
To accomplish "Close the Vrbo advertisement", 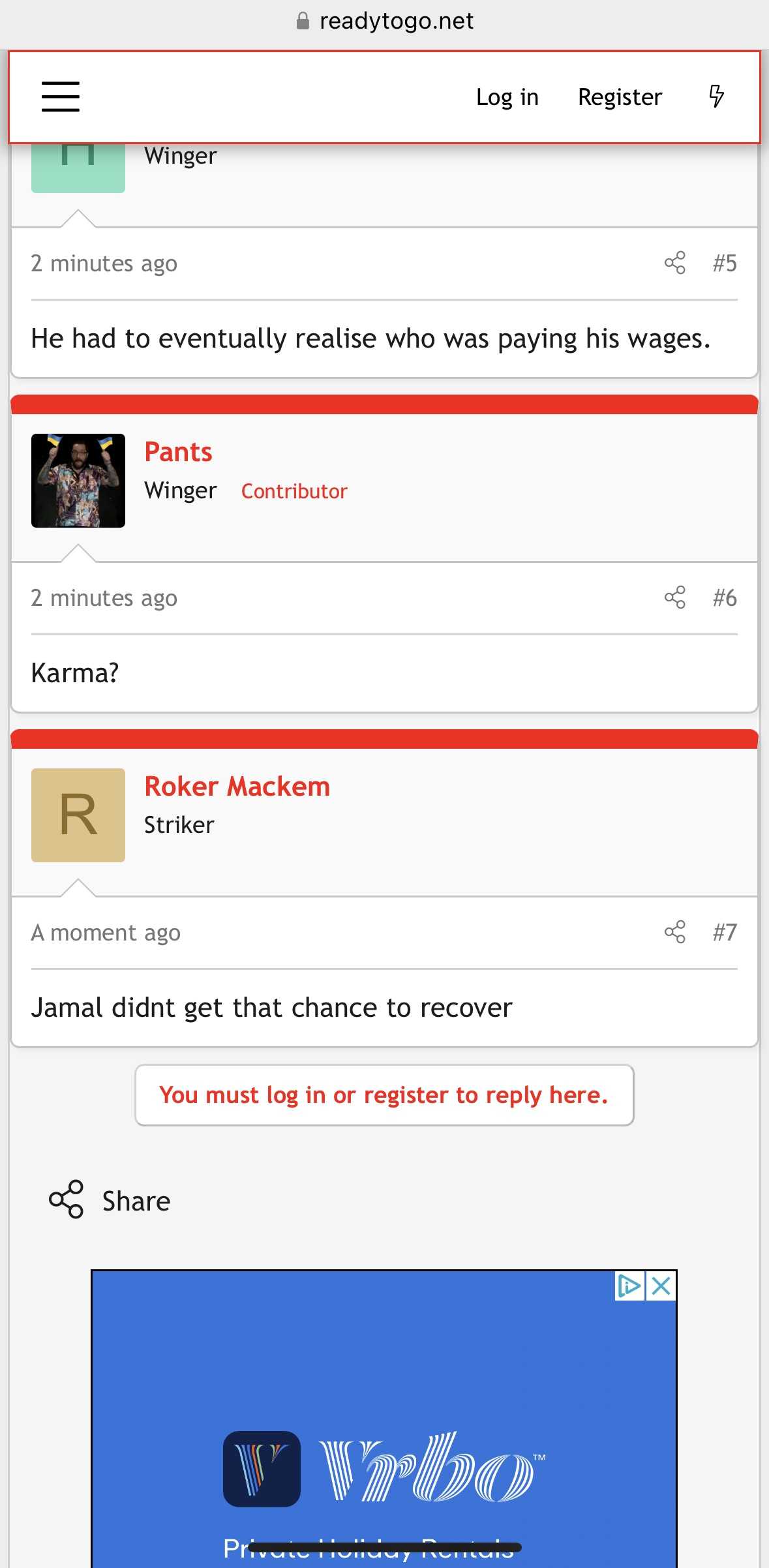I will [661, 1286].
